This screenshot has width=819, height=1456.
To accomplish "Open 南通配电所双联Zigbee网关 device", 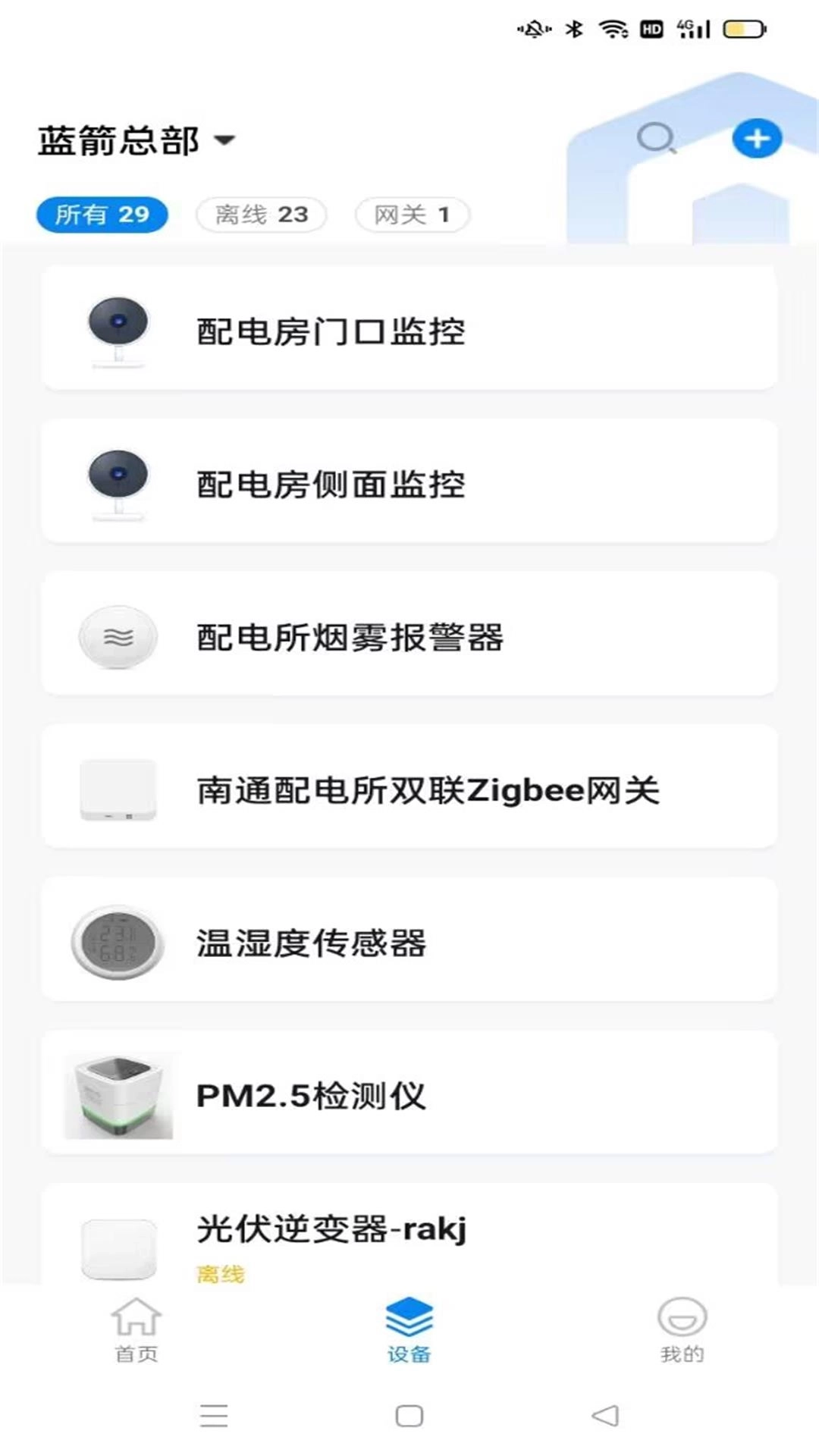I will [409, 789].
